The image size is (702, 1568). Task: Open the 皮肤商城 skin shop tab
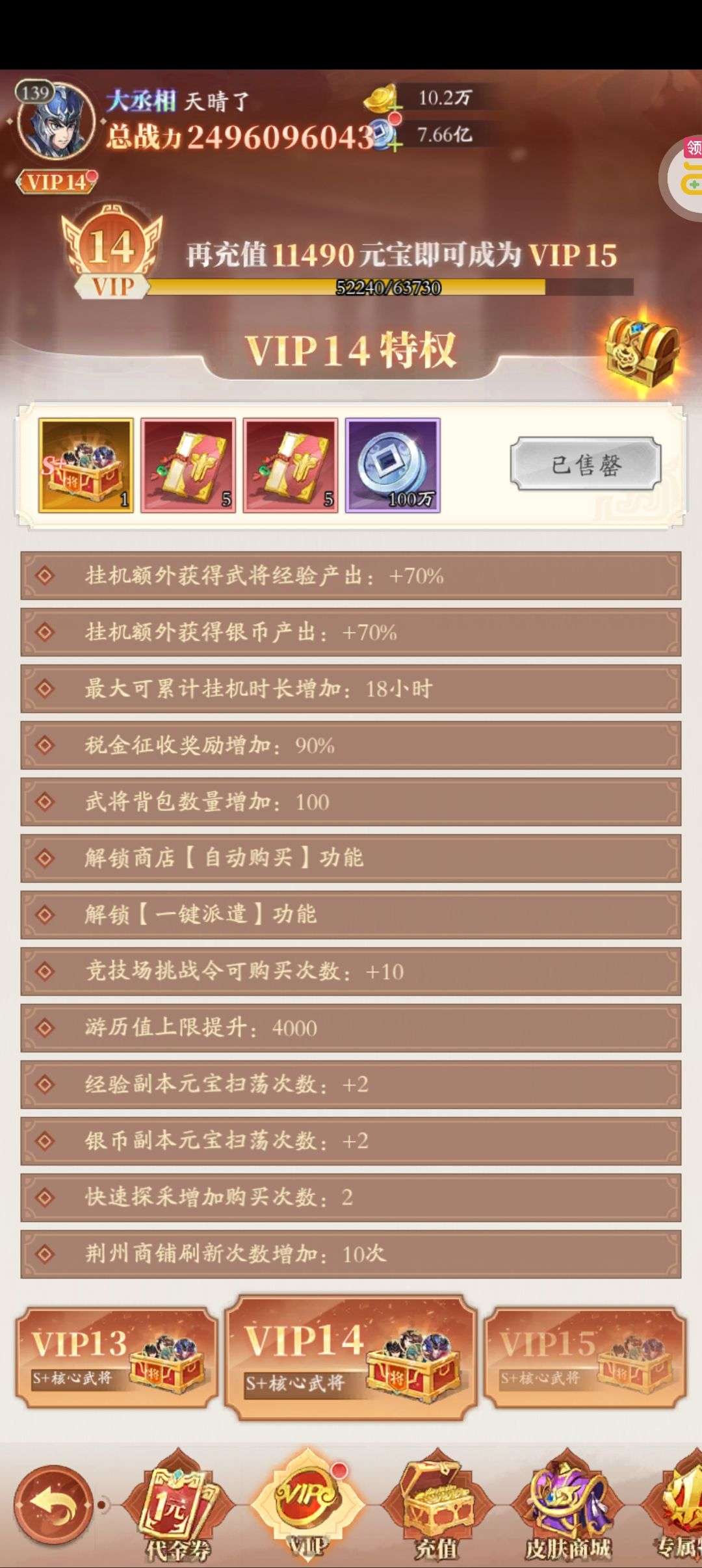567,1508
